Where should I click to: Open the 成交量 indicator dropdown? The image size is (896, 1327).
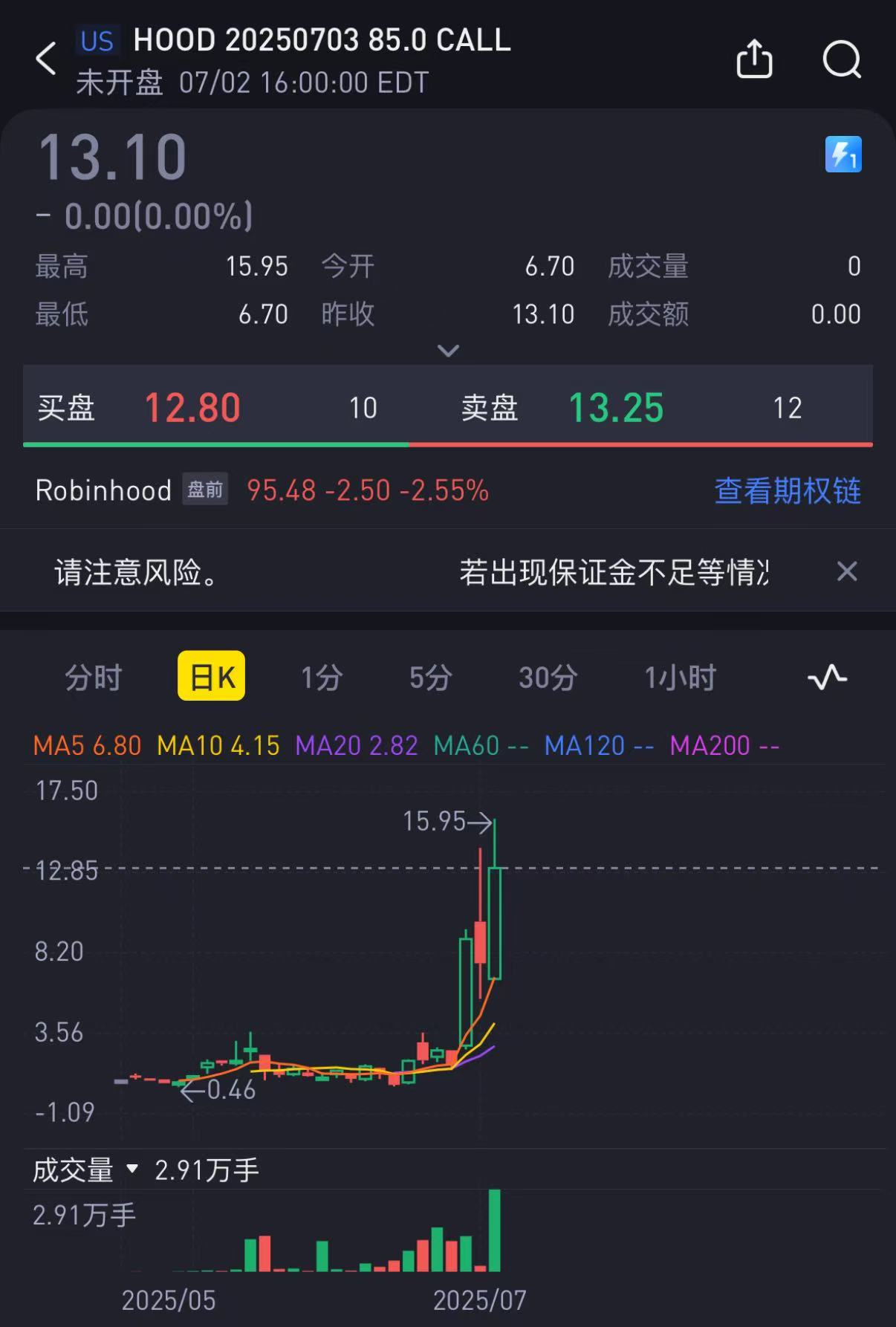click(87, 1170)
